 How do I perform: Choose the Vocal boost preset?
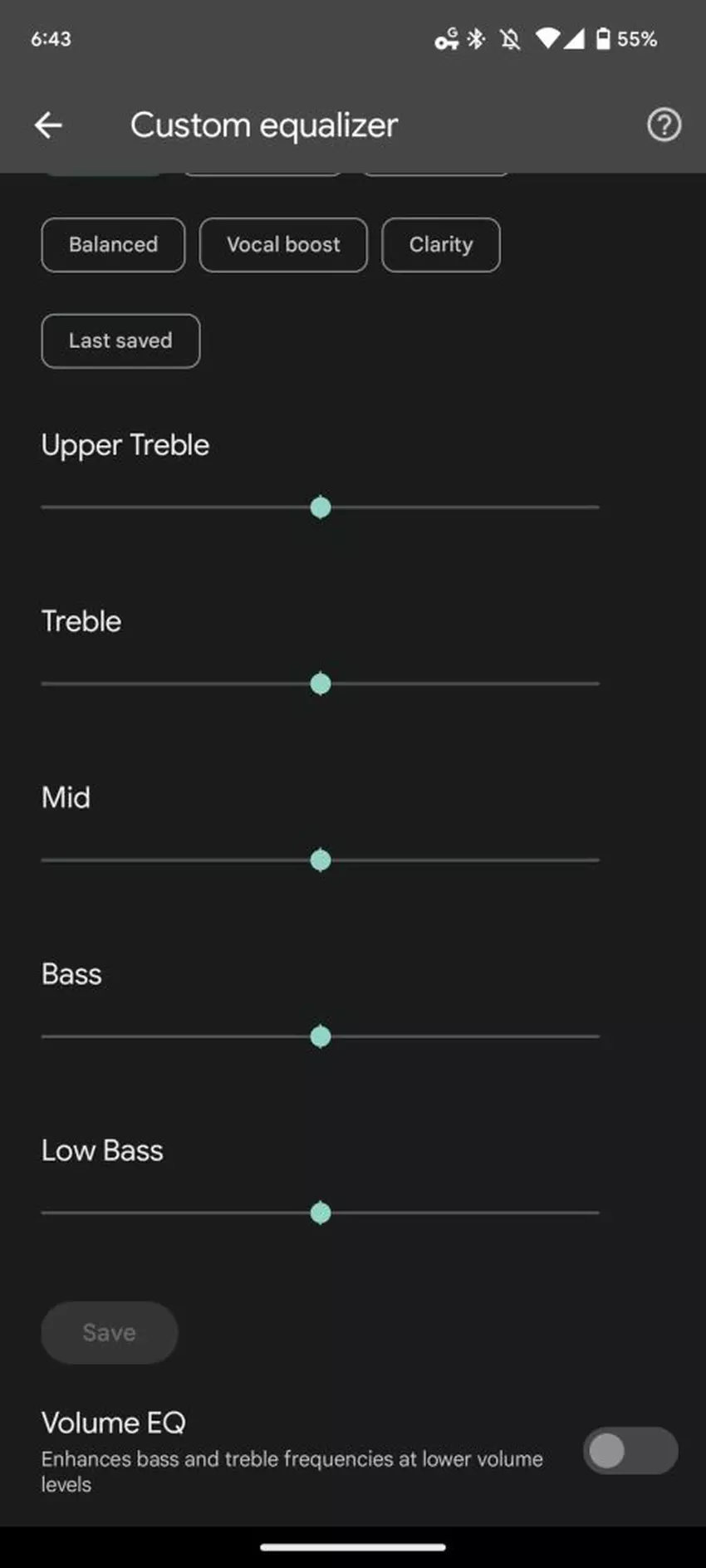pyautogui.click(x=283, y=245)
